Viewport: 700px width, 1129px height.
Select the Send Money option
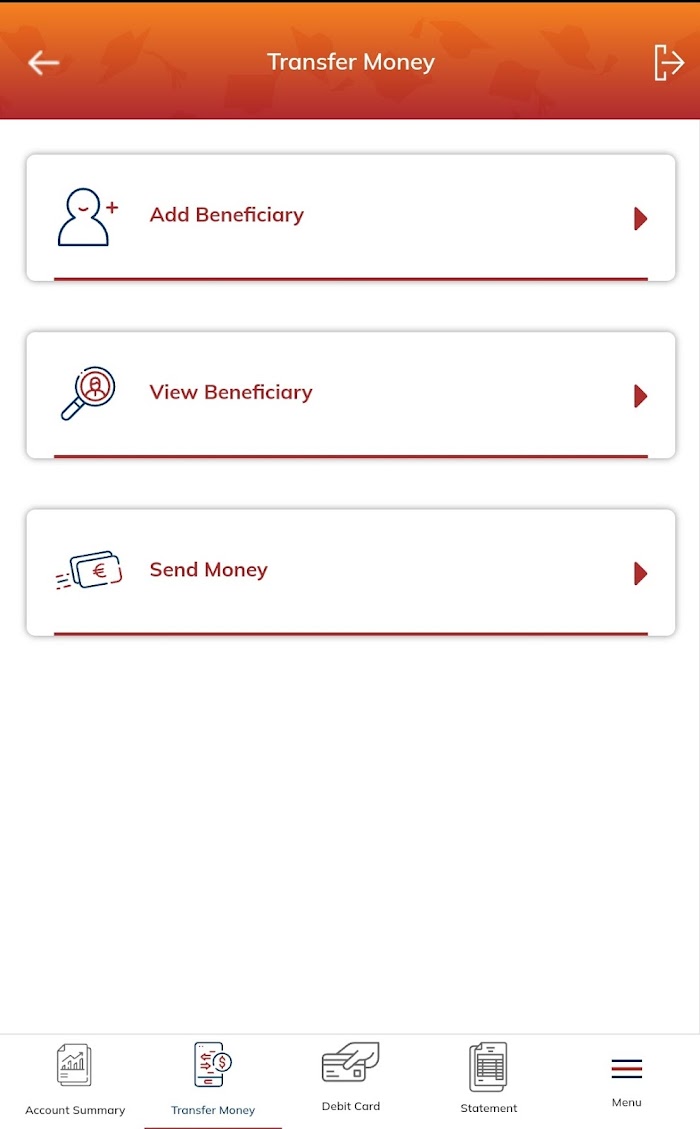click(350, 572)
